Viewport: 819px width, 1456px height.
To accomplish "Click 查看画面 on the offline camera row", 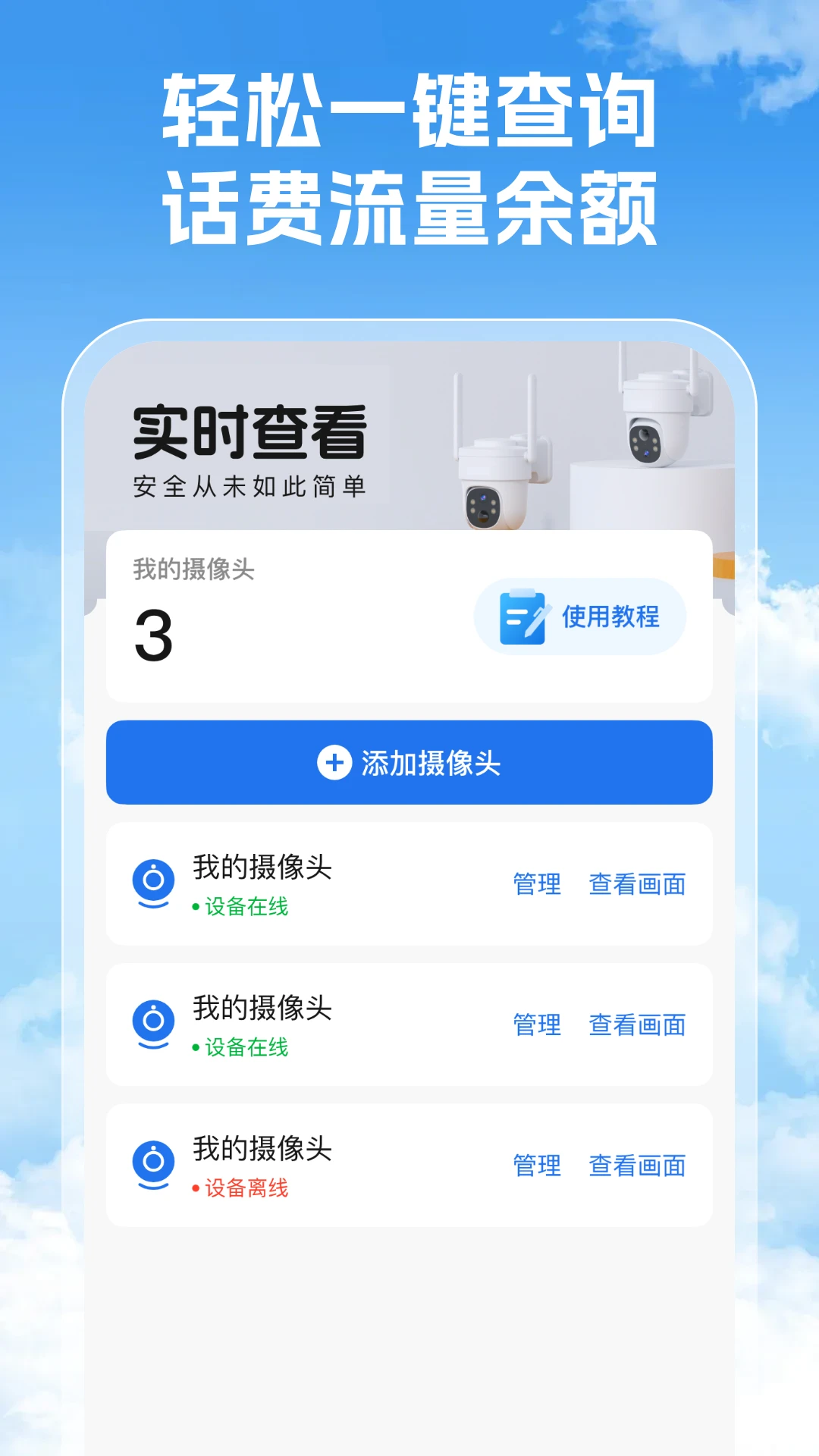I will pos(638,1167).
